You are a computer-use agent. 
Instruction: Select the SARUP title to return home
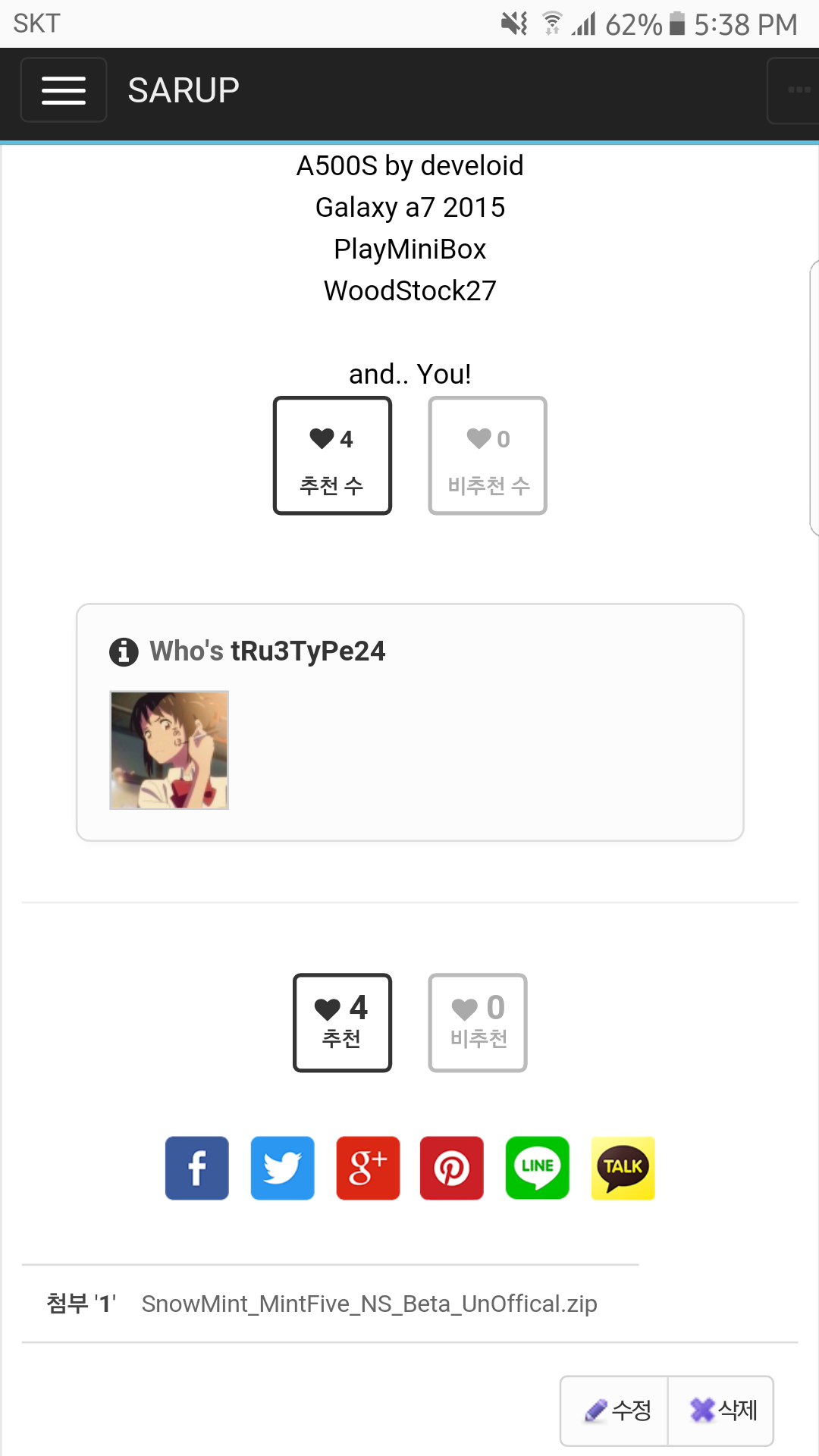click(x=183, y=89)
